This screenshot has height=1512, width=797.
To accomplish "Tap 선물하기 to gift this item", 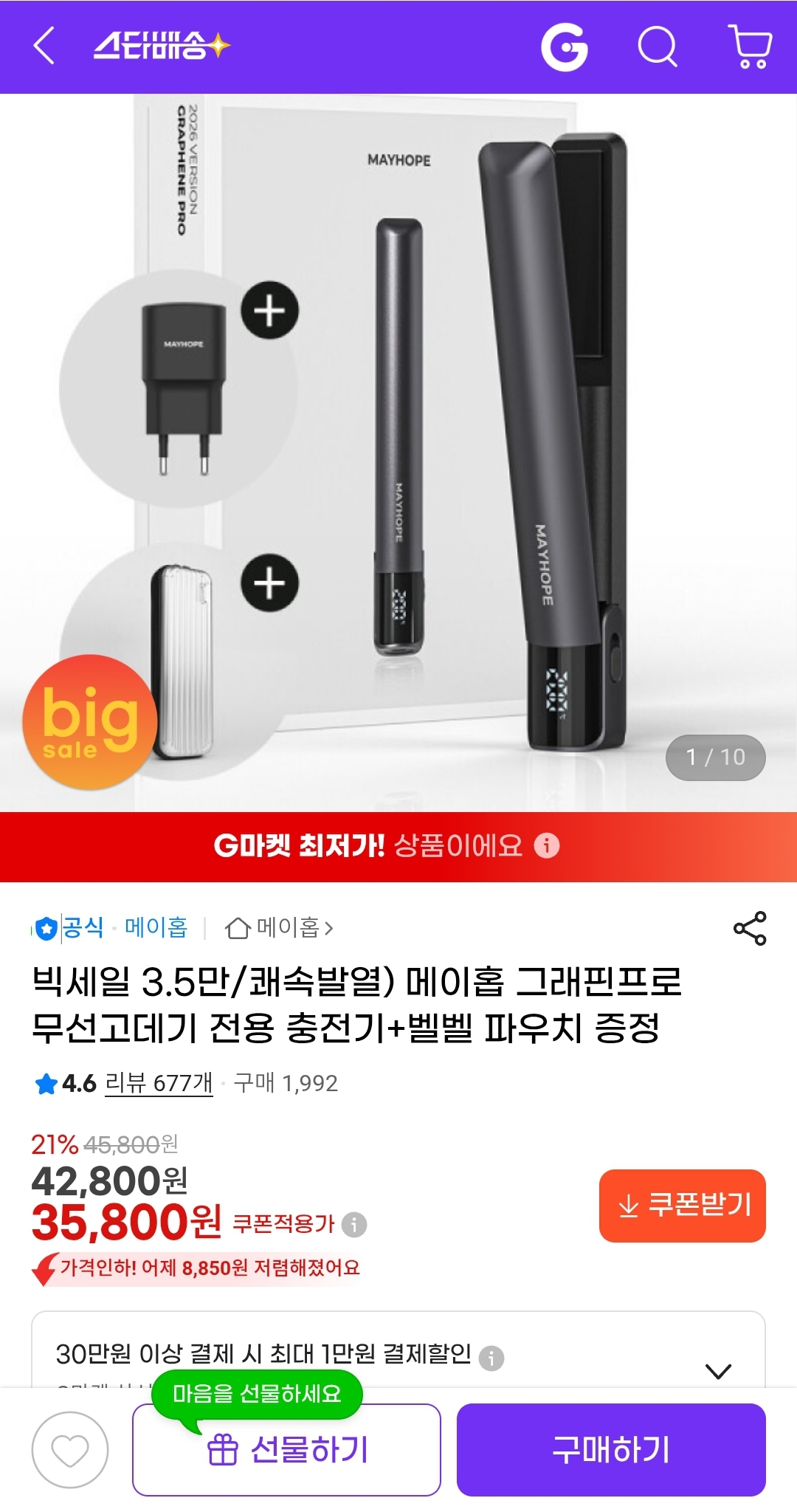I will point(286,1450).
